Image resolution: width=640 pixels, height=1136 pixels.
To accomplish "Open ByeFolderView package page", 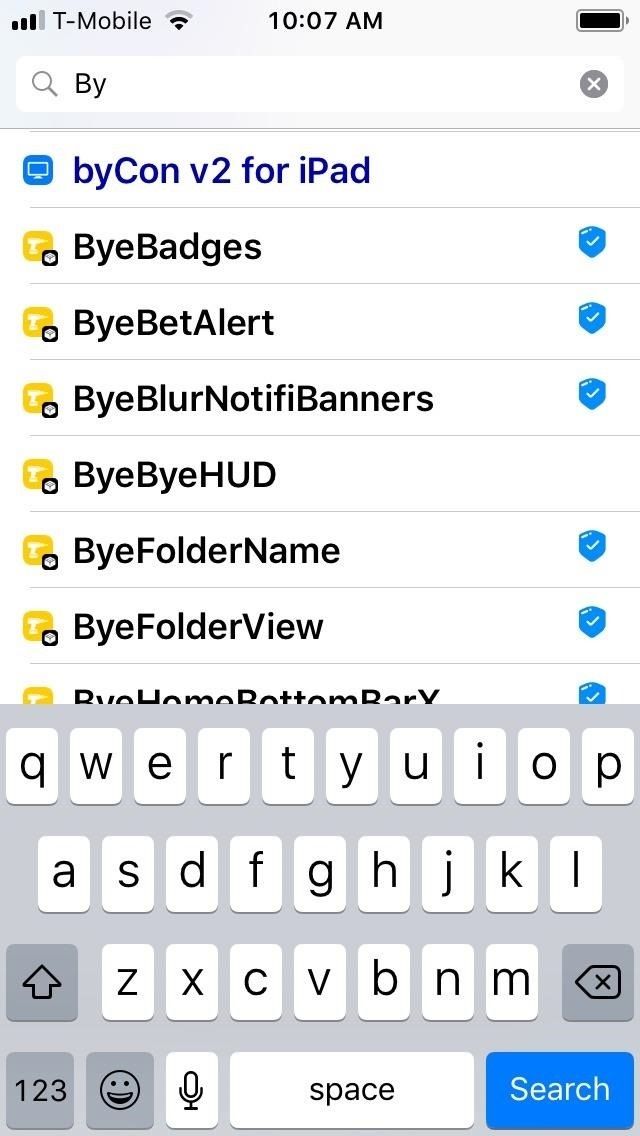I will pos(199,627).
